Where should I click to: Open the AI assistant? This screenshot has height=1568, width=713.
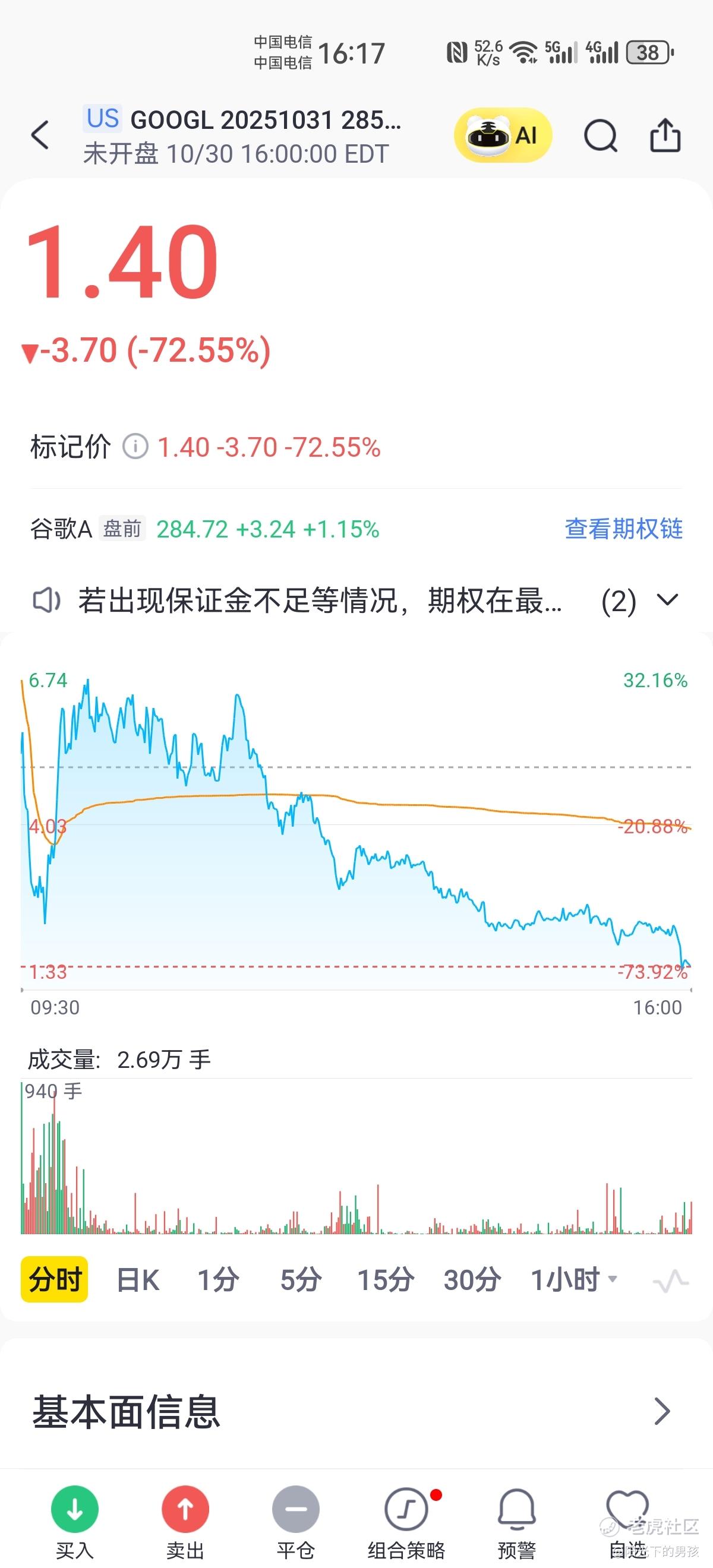pyautogui.click(x=502, y=135)
